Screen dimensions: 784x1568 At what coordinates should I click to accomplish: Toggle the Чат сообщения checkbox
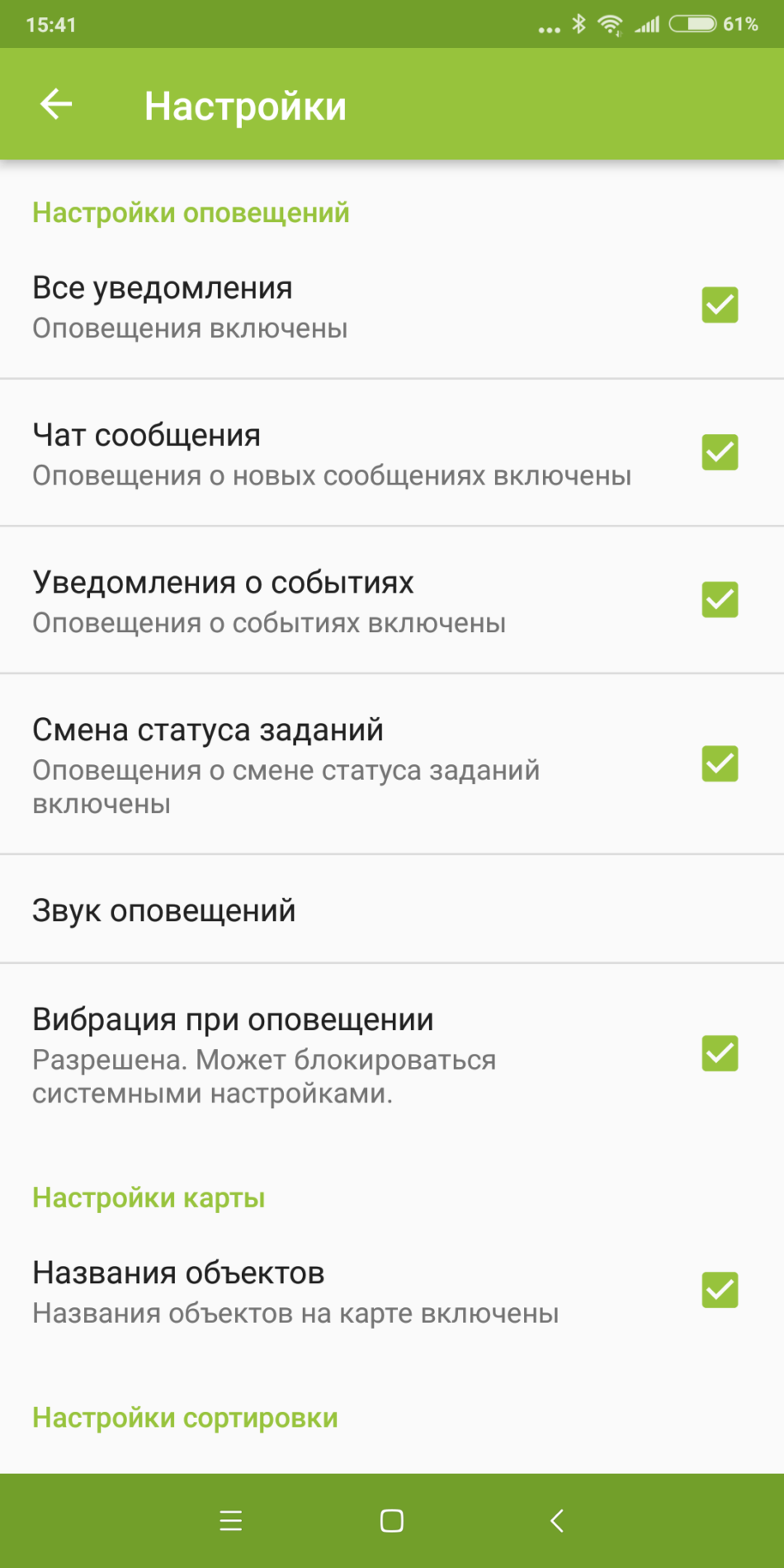[720, 452]
